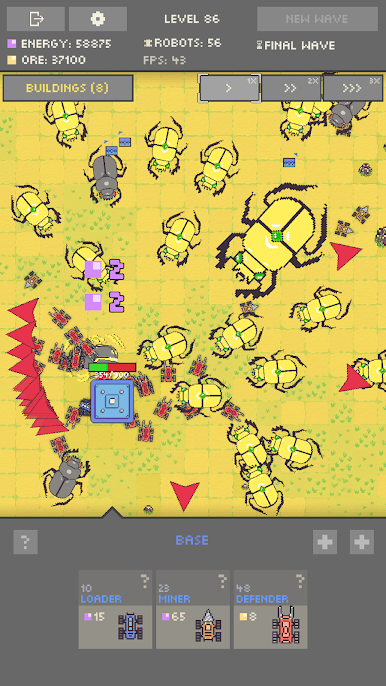This screenshot has width=386, height=686.
Task: Open the Buildings (8) list
Action: [x=68, y=88]
